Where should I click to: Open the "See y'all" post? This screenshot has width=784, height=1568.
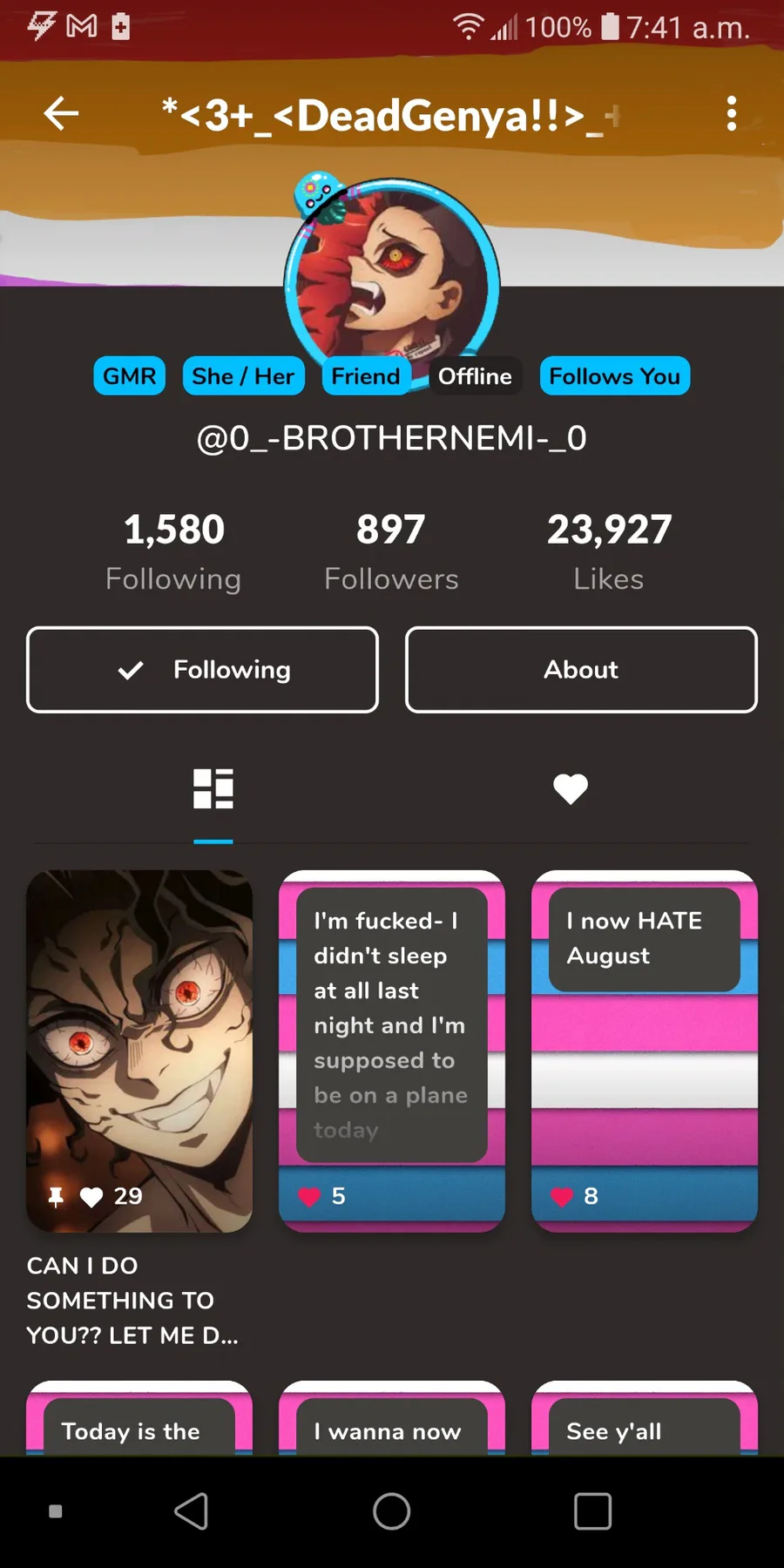point(645,1417)
